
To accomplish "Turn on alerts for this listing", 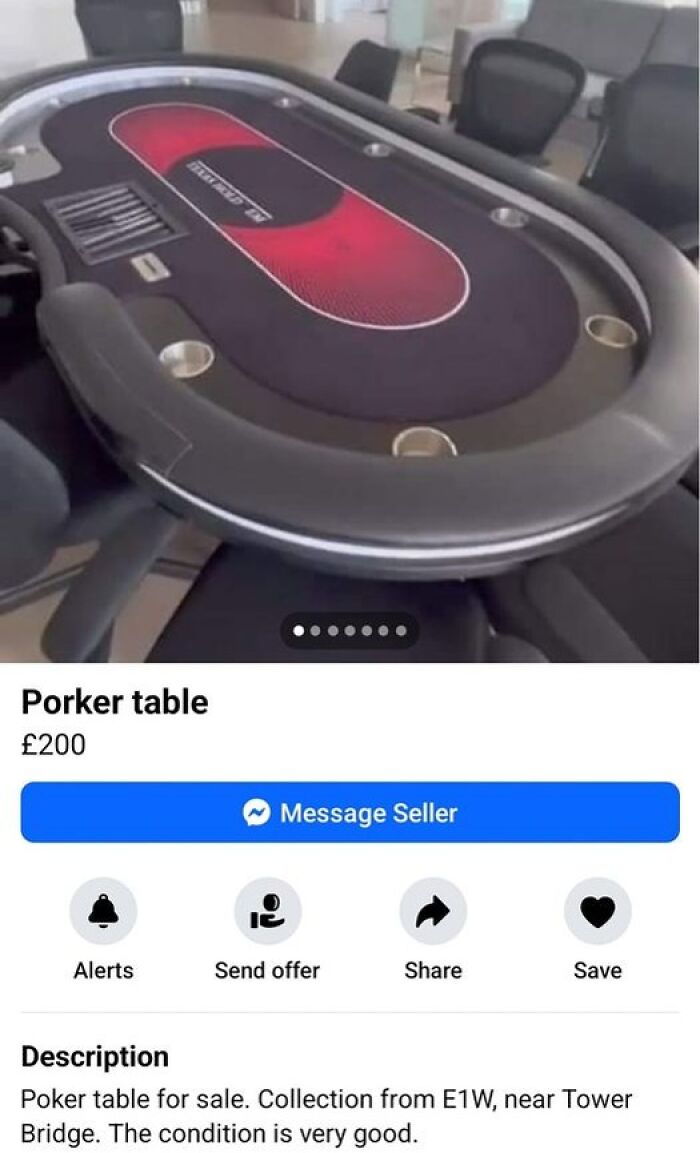I will coord(103,912).
